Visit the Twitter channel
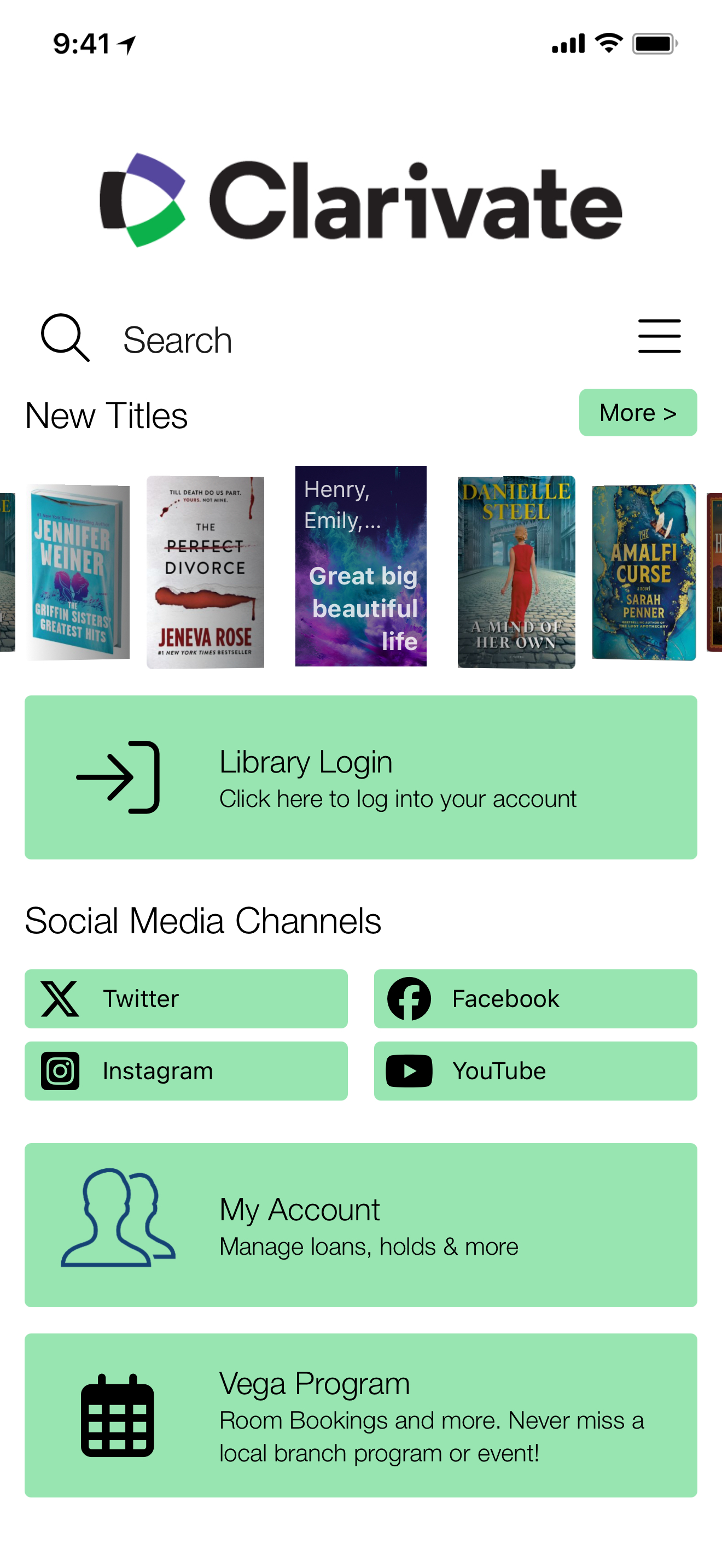The height and width of the screenshot is (1568, 722). 185,998
